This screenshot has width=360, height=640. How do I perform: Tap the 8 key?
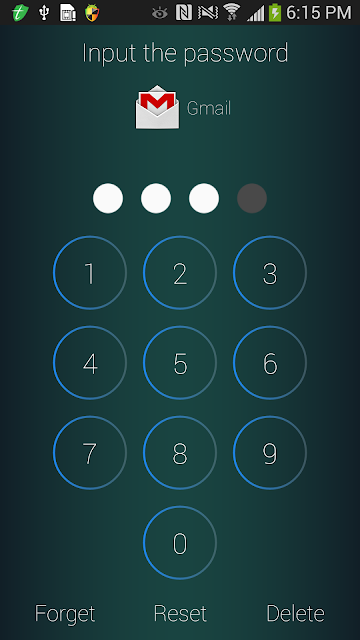point(180,453)
